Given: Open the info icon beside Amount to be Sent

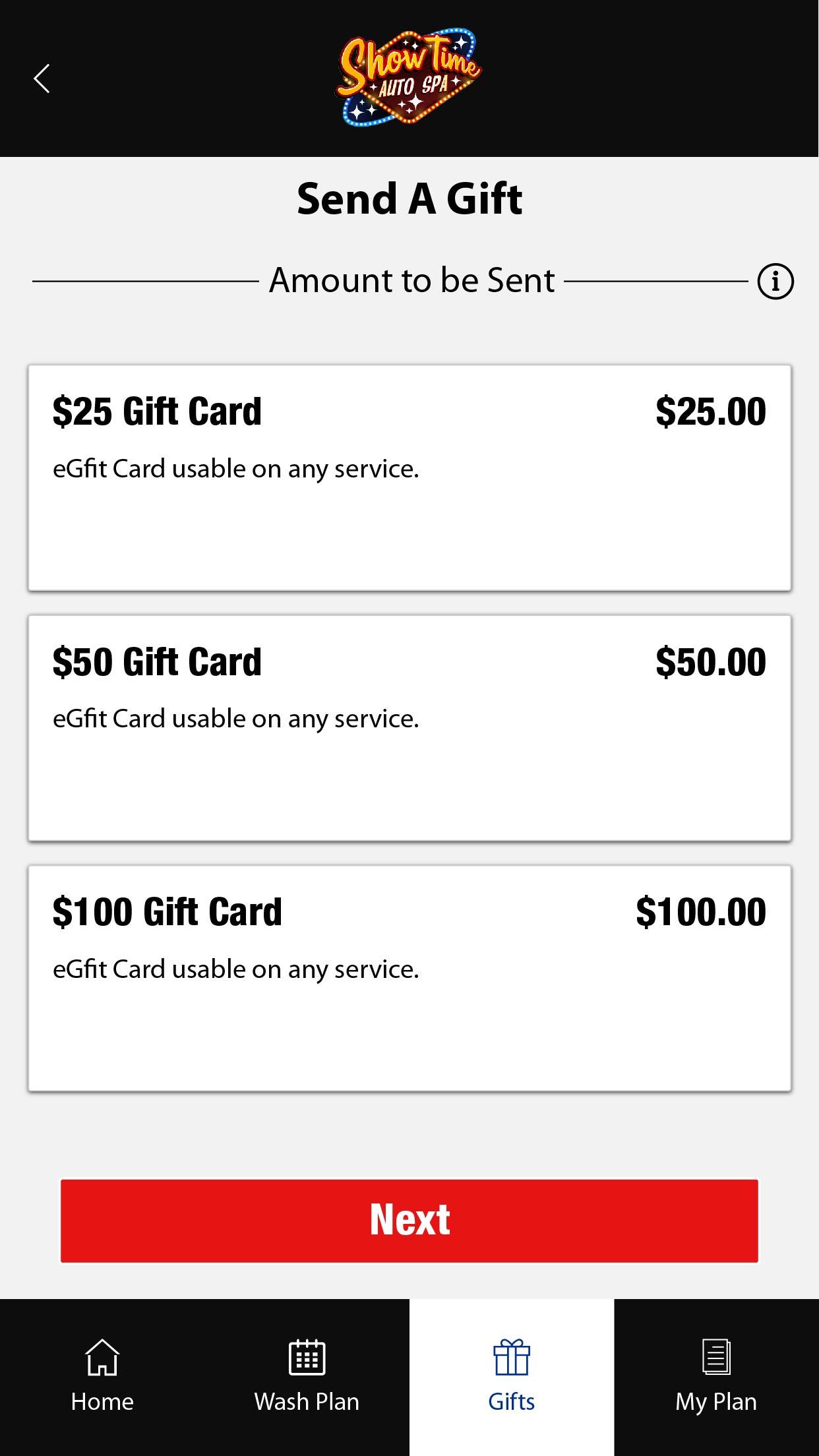Looking at the screenshot, I should tap(775, 282).
